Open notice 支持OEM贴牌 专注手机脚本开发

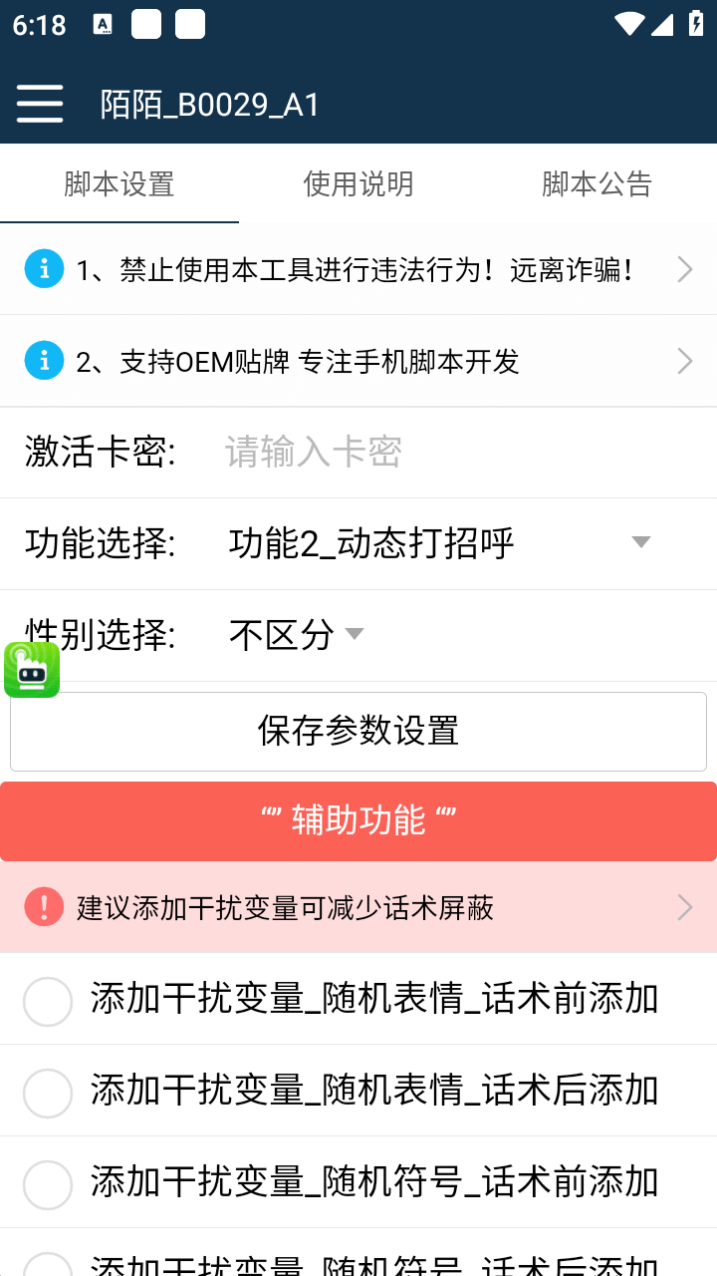[x=358, y=361]
